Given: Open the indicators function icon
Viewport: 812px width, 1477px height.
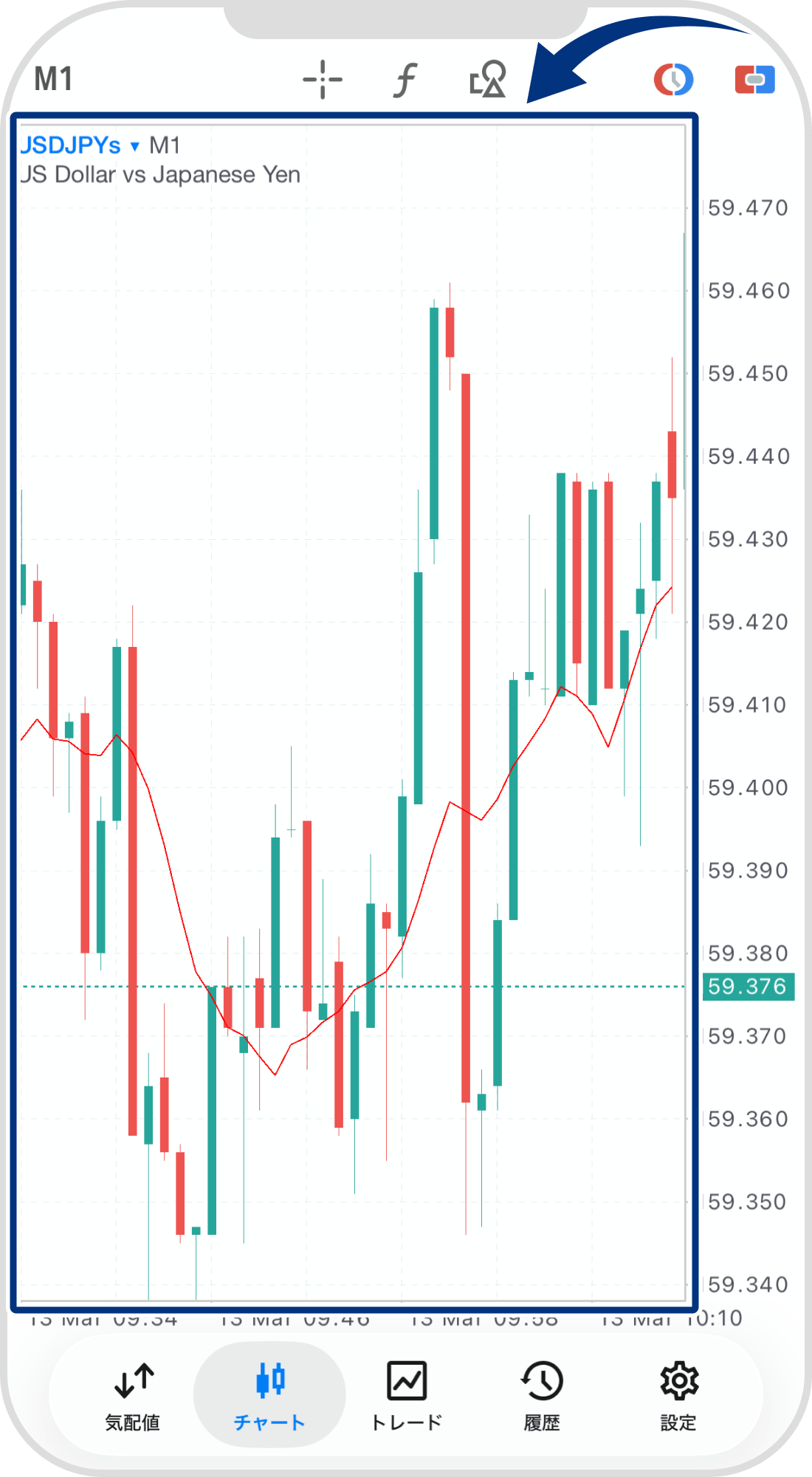Looking at the screenshot, I should (405, 80).
